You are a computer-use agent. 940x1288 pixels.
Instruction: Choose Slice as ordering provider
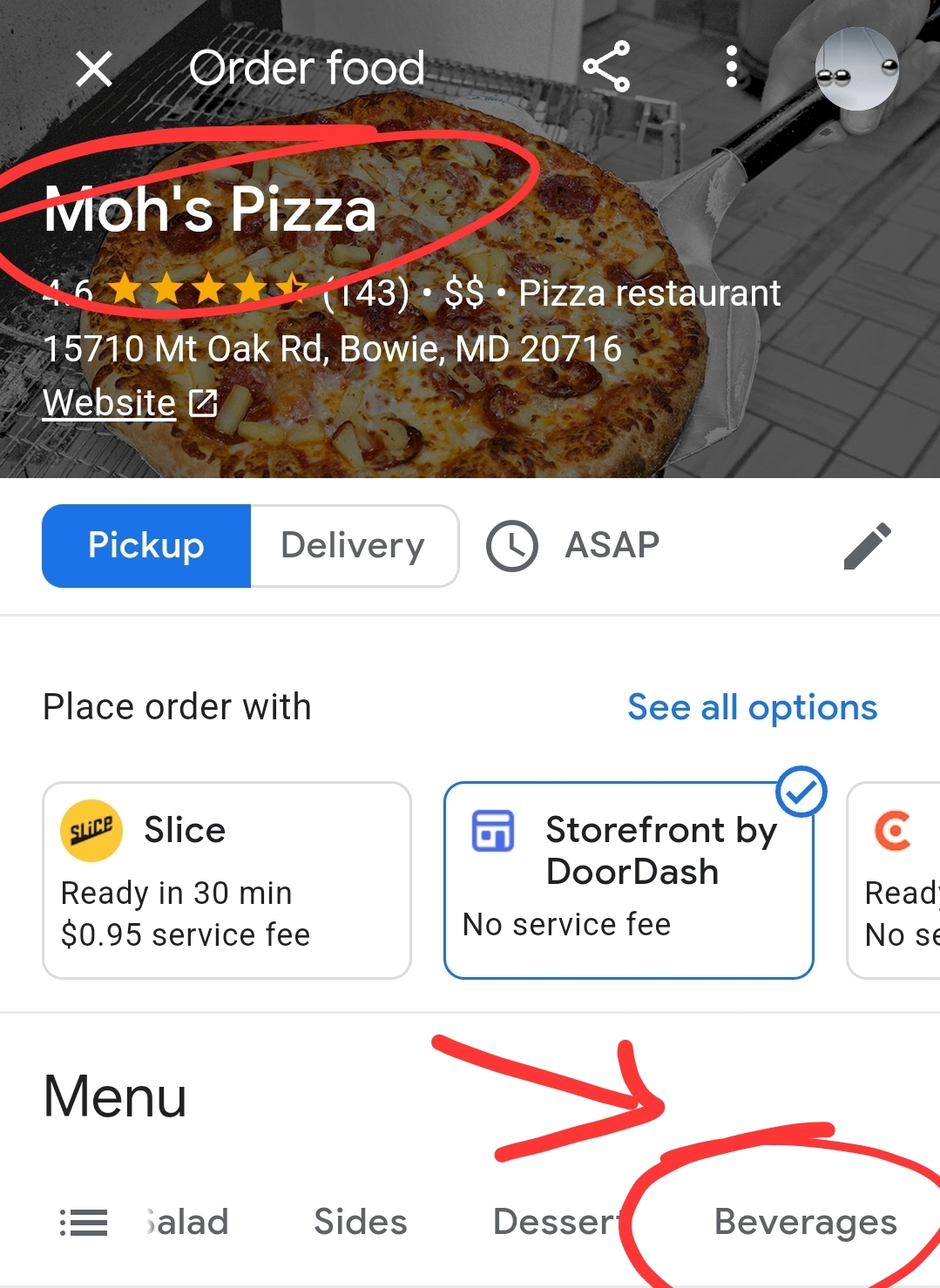[227, 880]
